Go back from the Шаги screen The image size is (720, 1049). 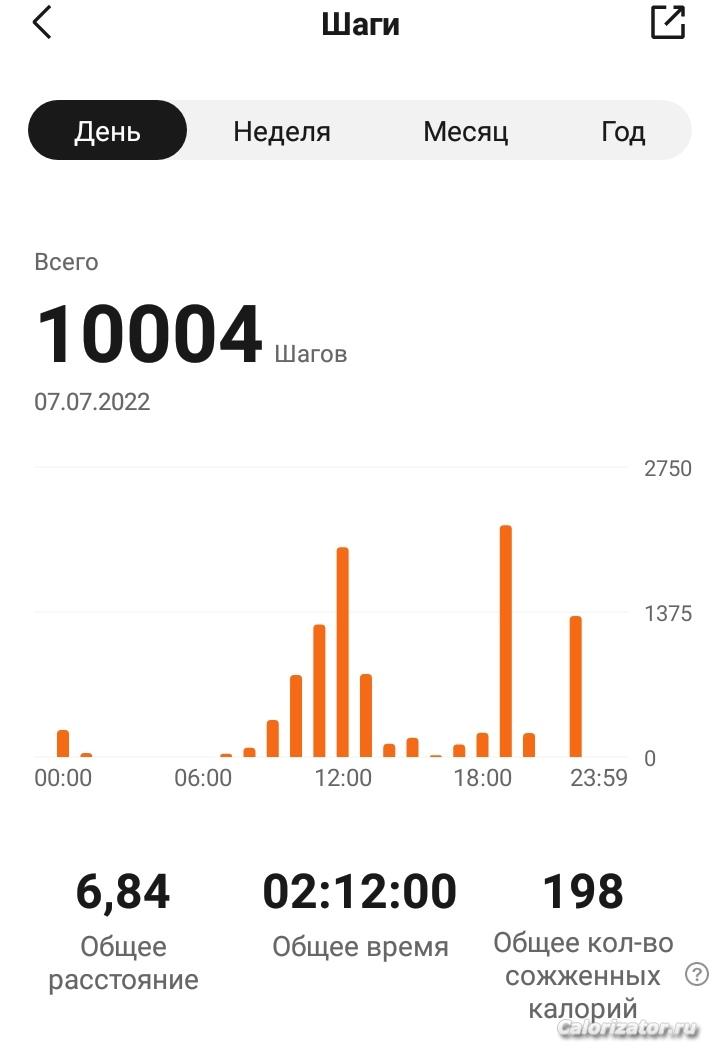[42, 23]
